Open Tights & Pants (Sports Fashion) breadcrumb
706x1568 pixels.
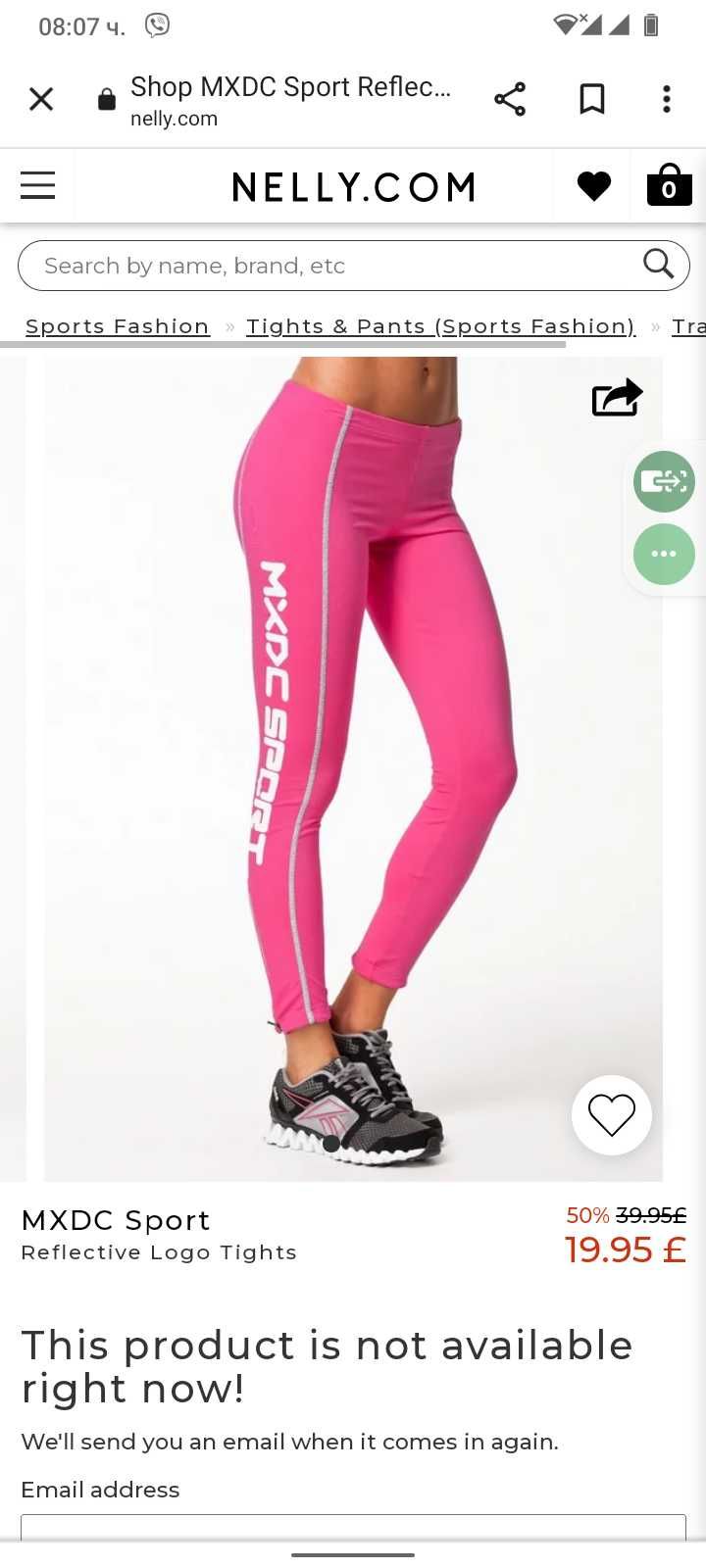tap(440, 326)
